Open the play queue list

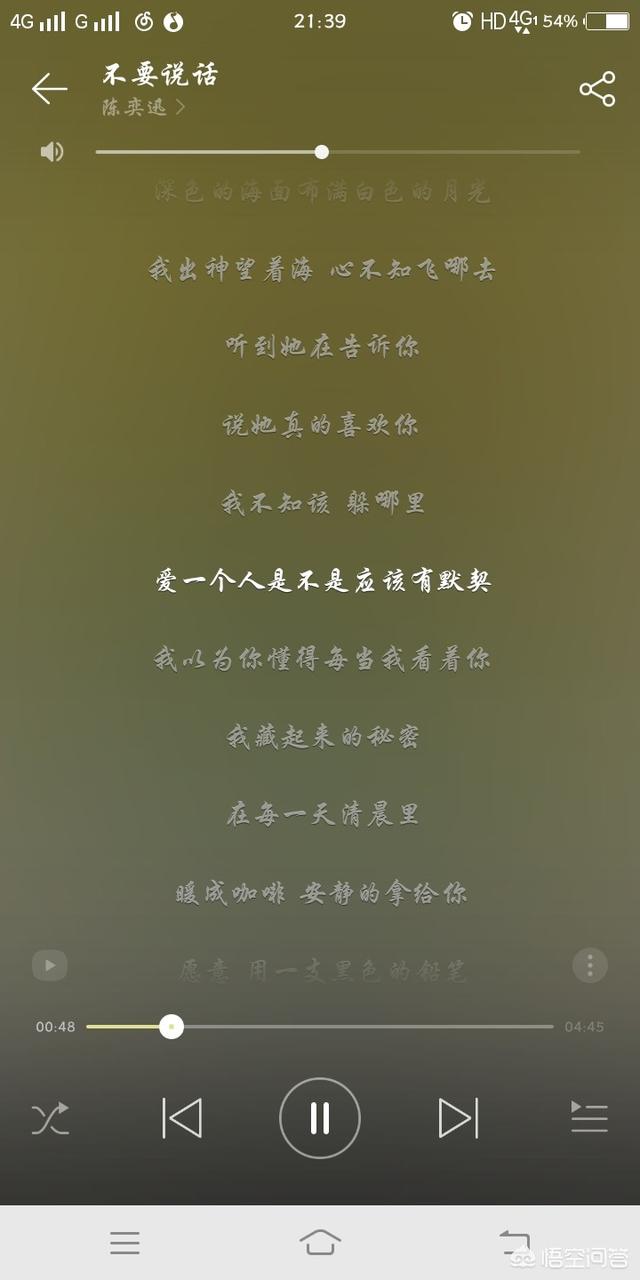click(589, 1118)
